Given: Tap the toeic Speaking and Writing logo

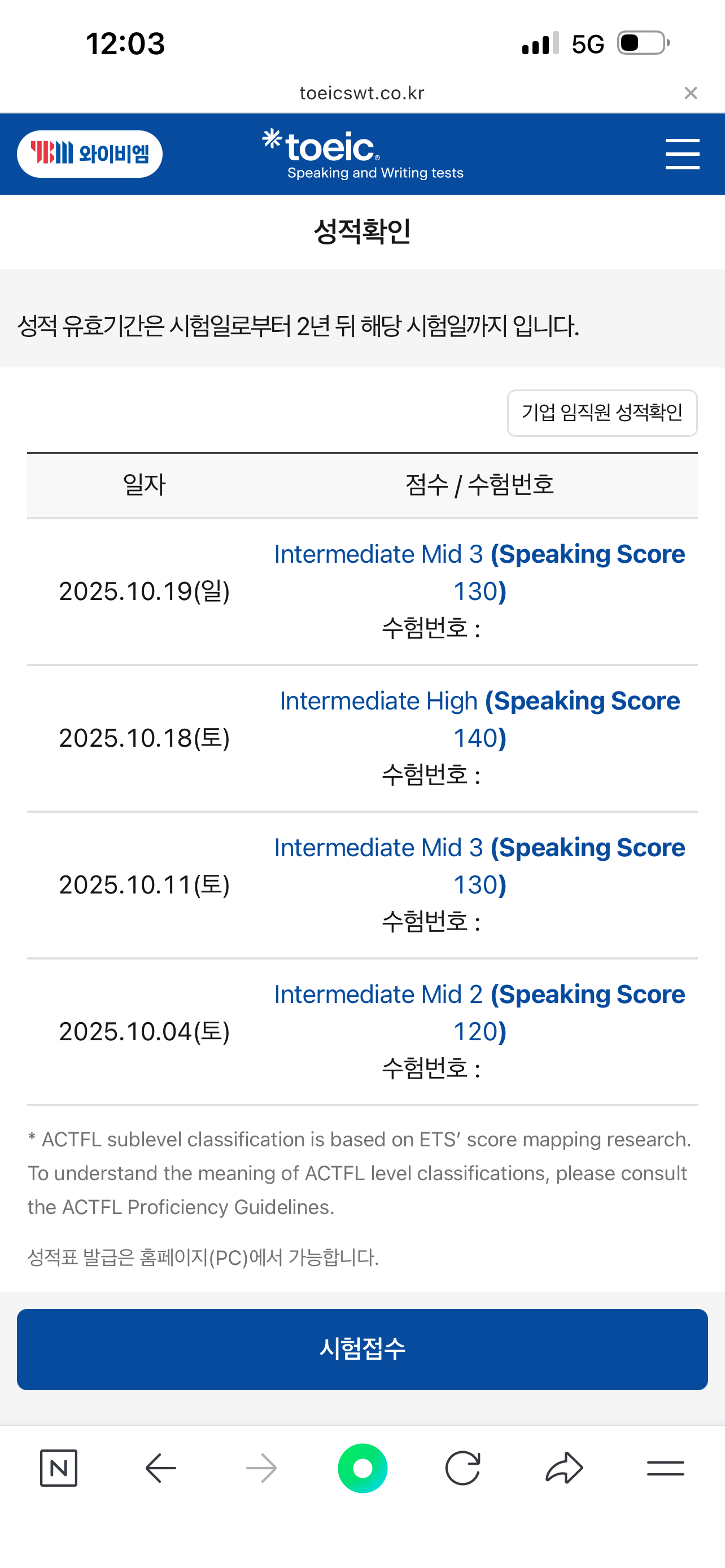Looking at the screenshot, I should (x=363, y=154).
